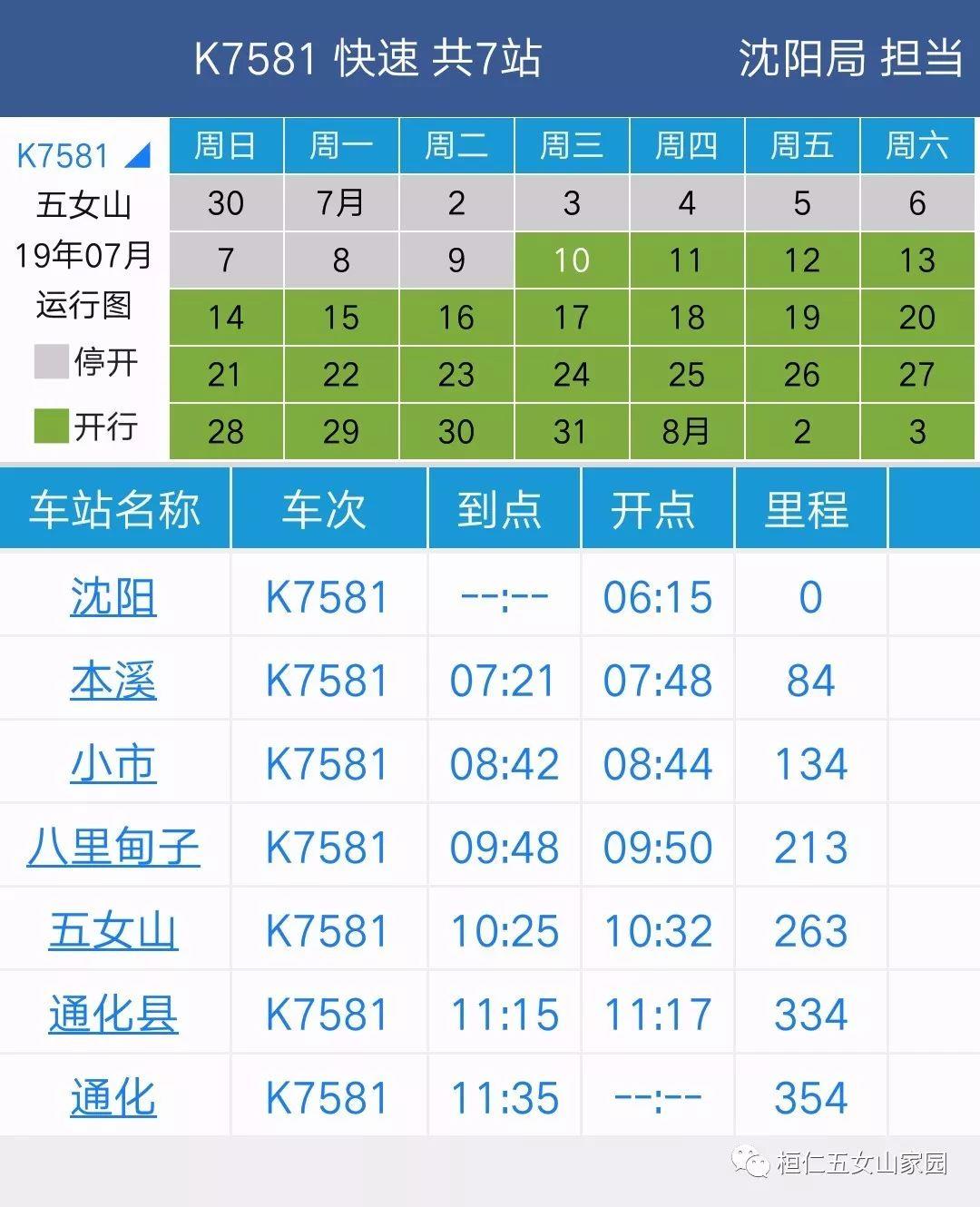Select the 小市 station link

[x=113, y=764]
